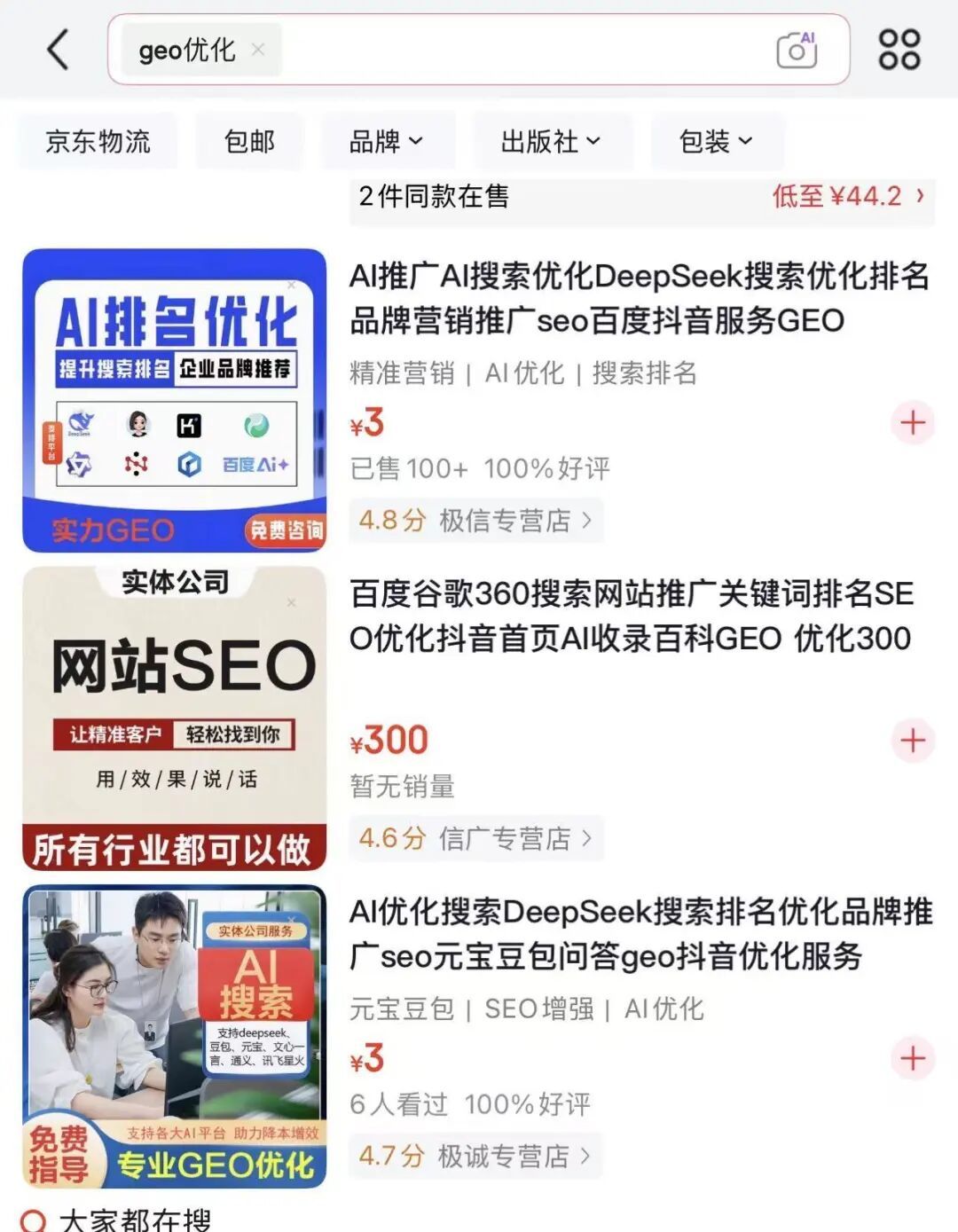Remove the geo优化 search keyword tag
The image size is (958, 1232).
(x=258, y=51)
